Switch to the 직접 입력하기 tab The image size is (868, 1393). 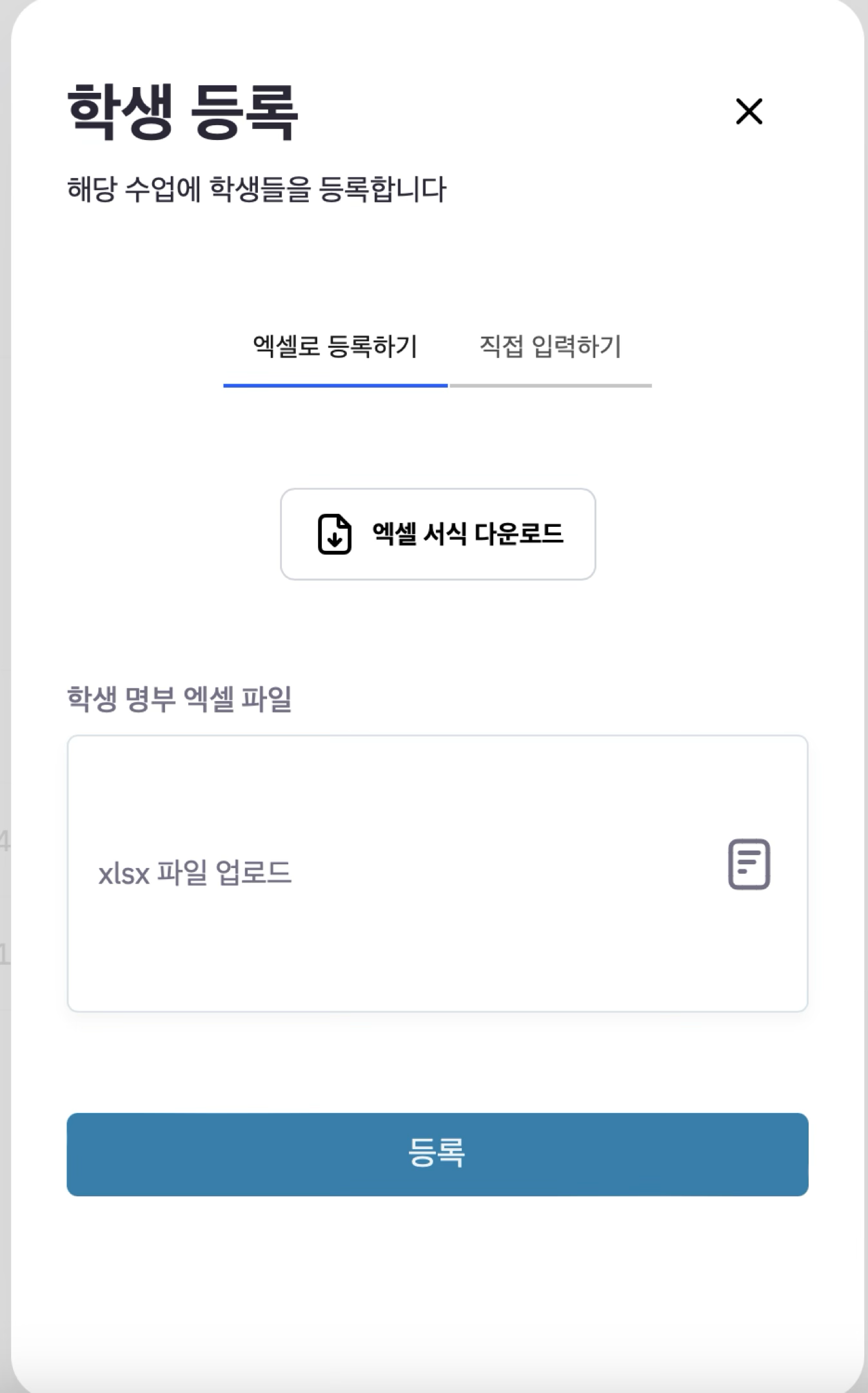(x=550, y=347)
